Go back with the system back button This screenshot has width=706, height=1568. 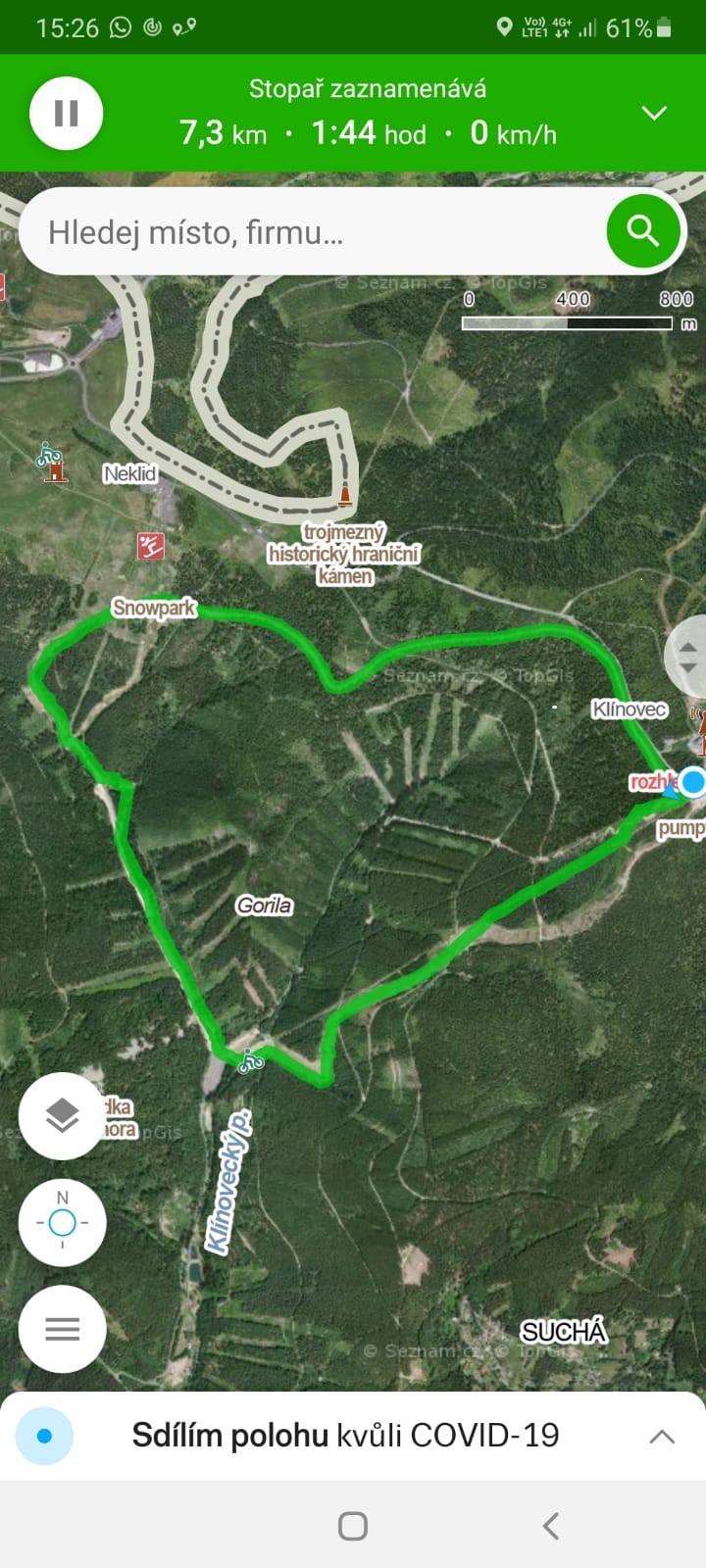pyautogui.click(x=551, y=1525)
